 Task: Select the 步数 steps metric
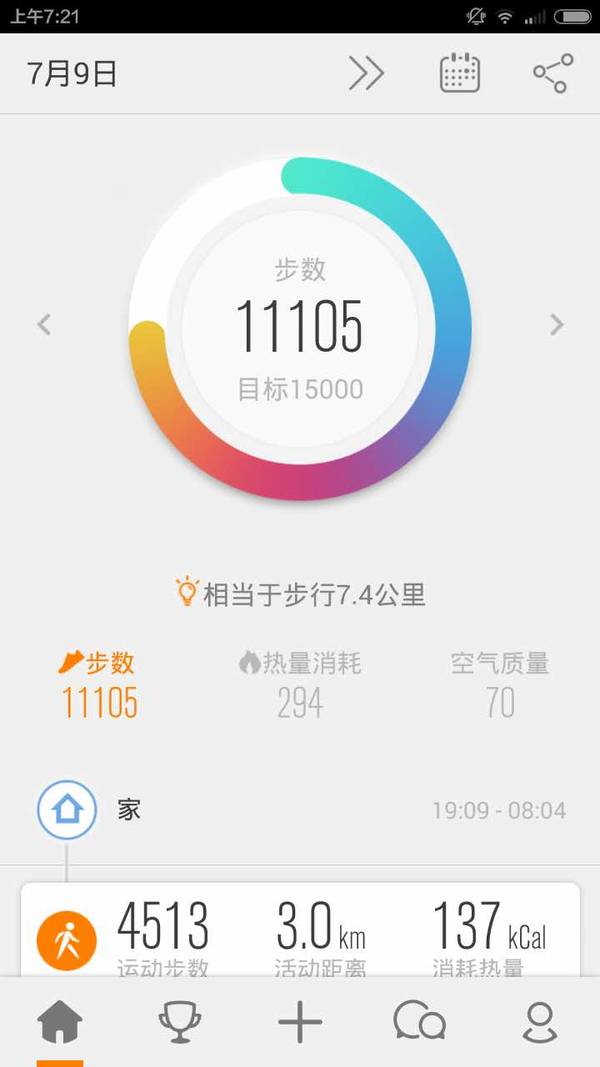pyautogui.click(x=99, y=685)
